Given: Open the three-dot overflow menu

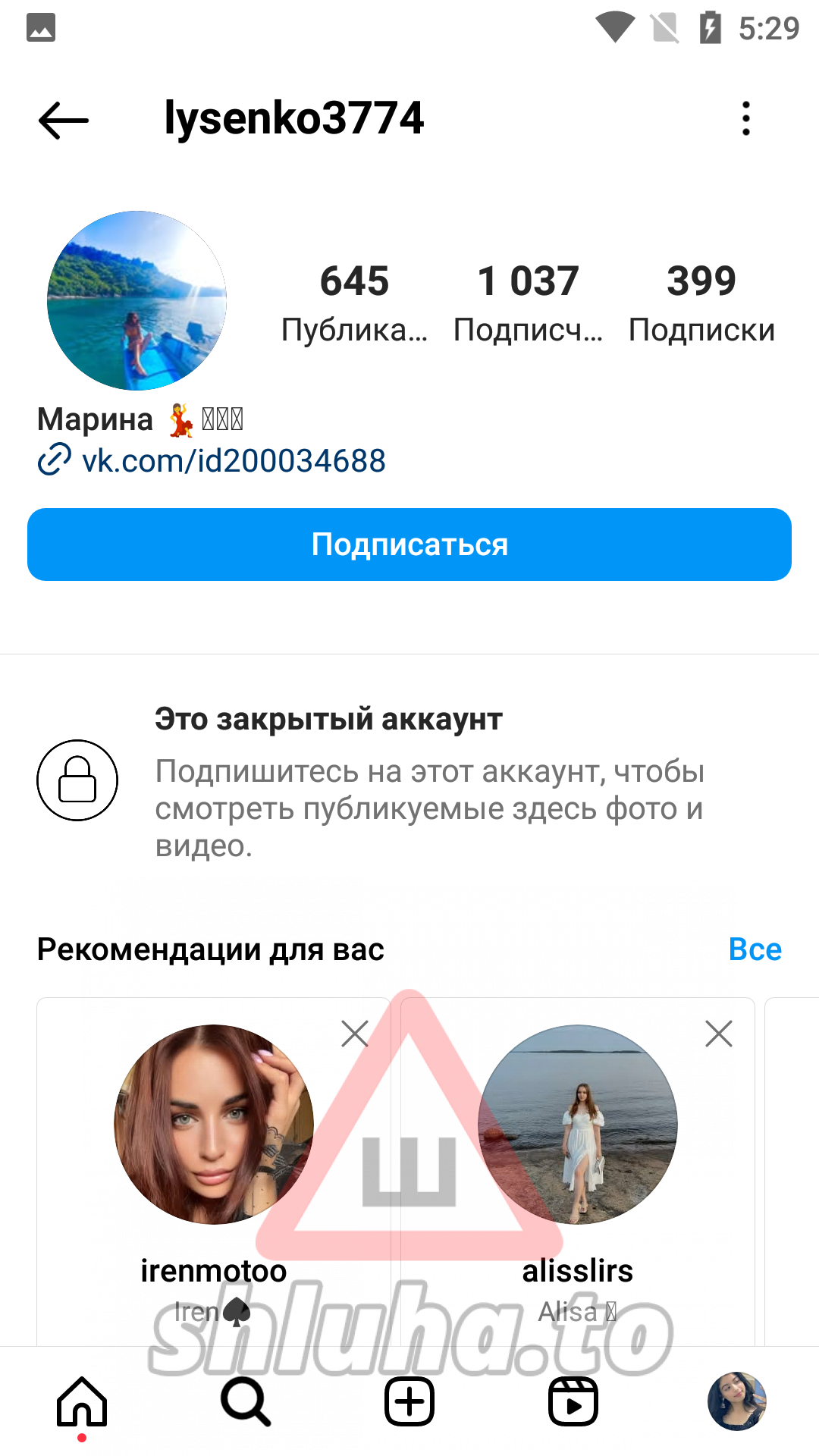Looking at the screenshot, I should (746, 119).
